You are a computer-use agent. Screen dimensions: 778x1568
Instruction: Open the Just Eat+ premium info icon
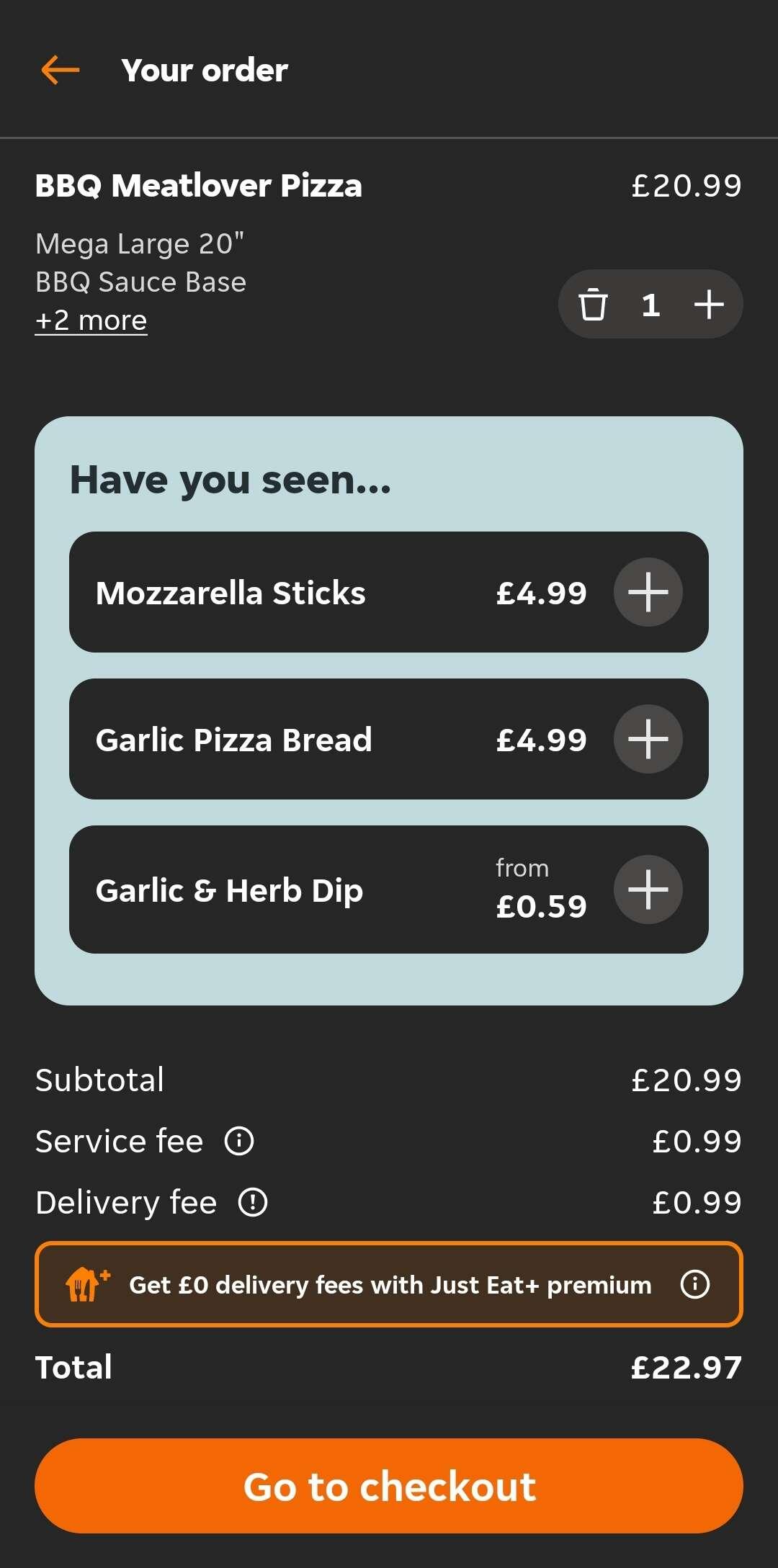point(695,1284)
